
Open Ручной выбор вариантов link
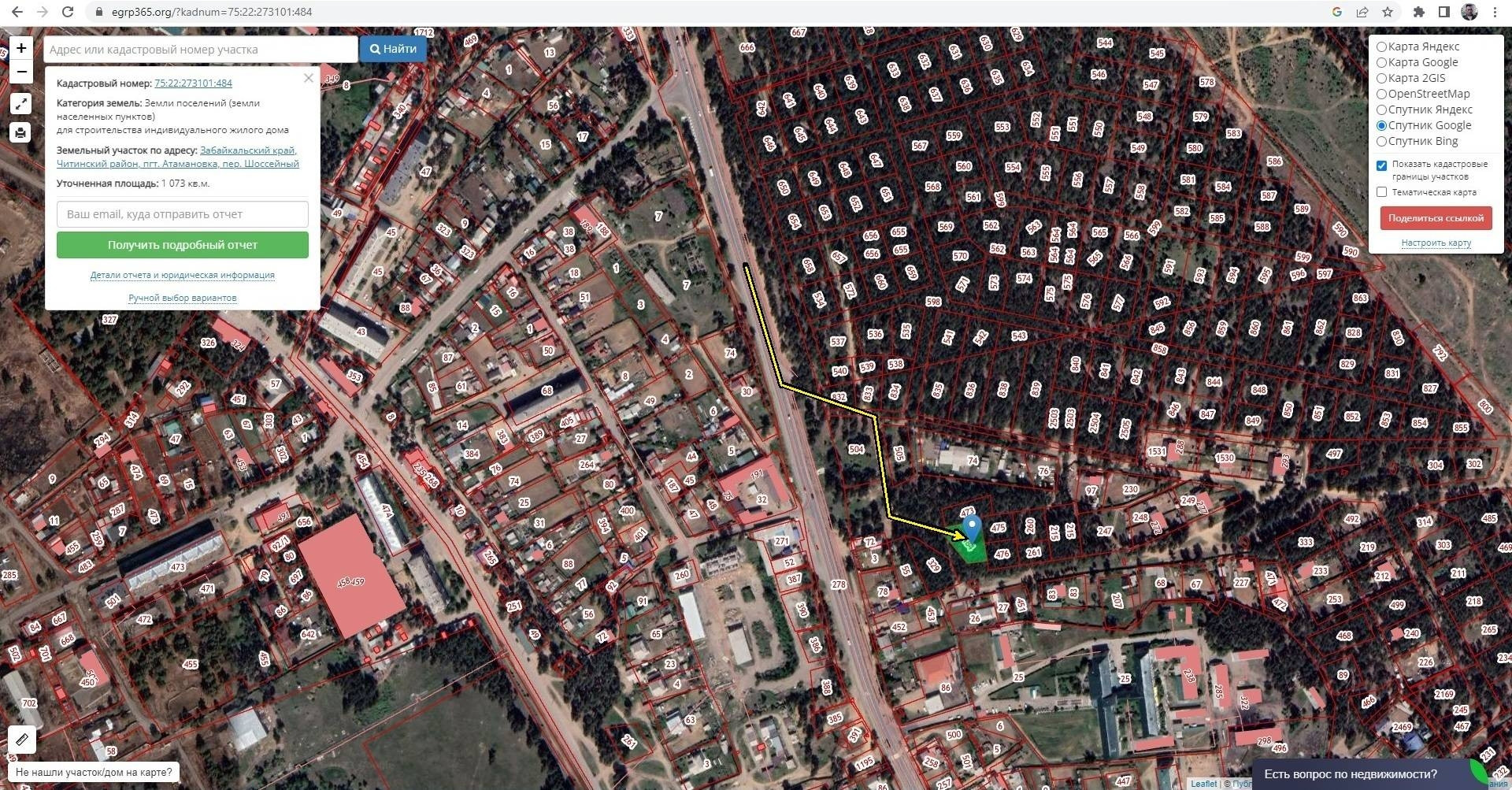[x=183, y=298]
